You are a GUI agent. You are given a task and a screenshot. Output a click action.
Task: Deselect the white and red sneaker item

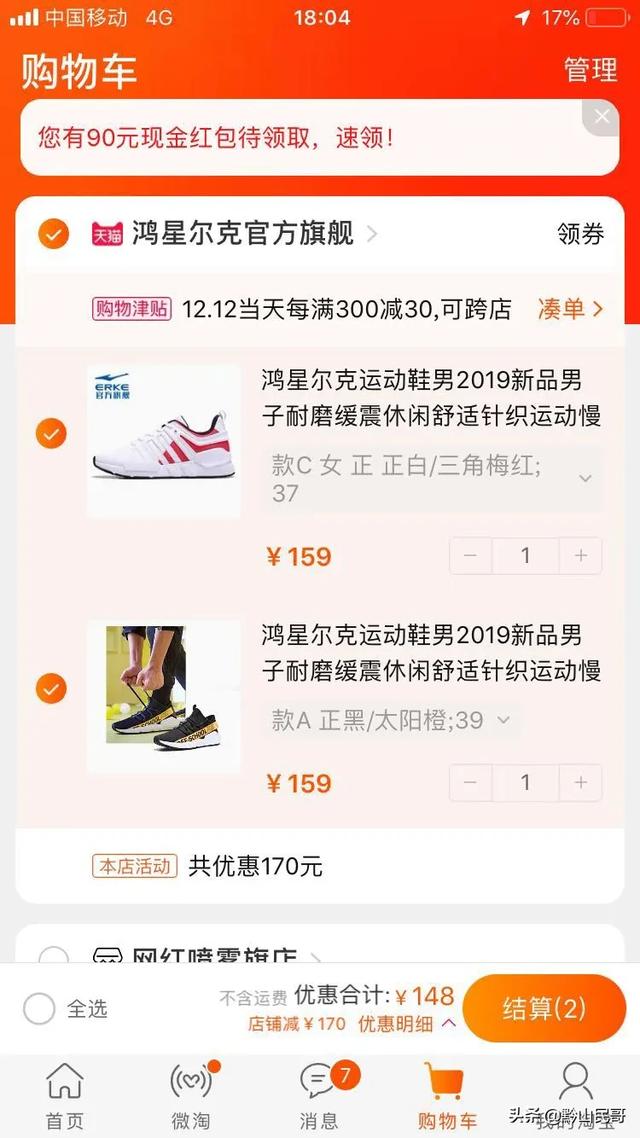click(51, 434)
